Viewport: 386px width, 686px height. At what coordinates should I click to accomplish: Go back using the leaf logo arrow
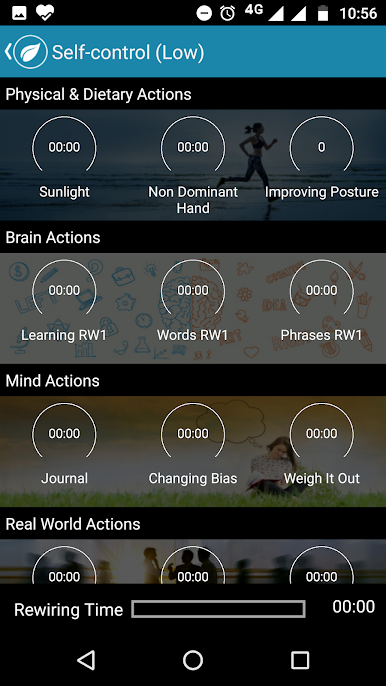[x=25, y=52]
